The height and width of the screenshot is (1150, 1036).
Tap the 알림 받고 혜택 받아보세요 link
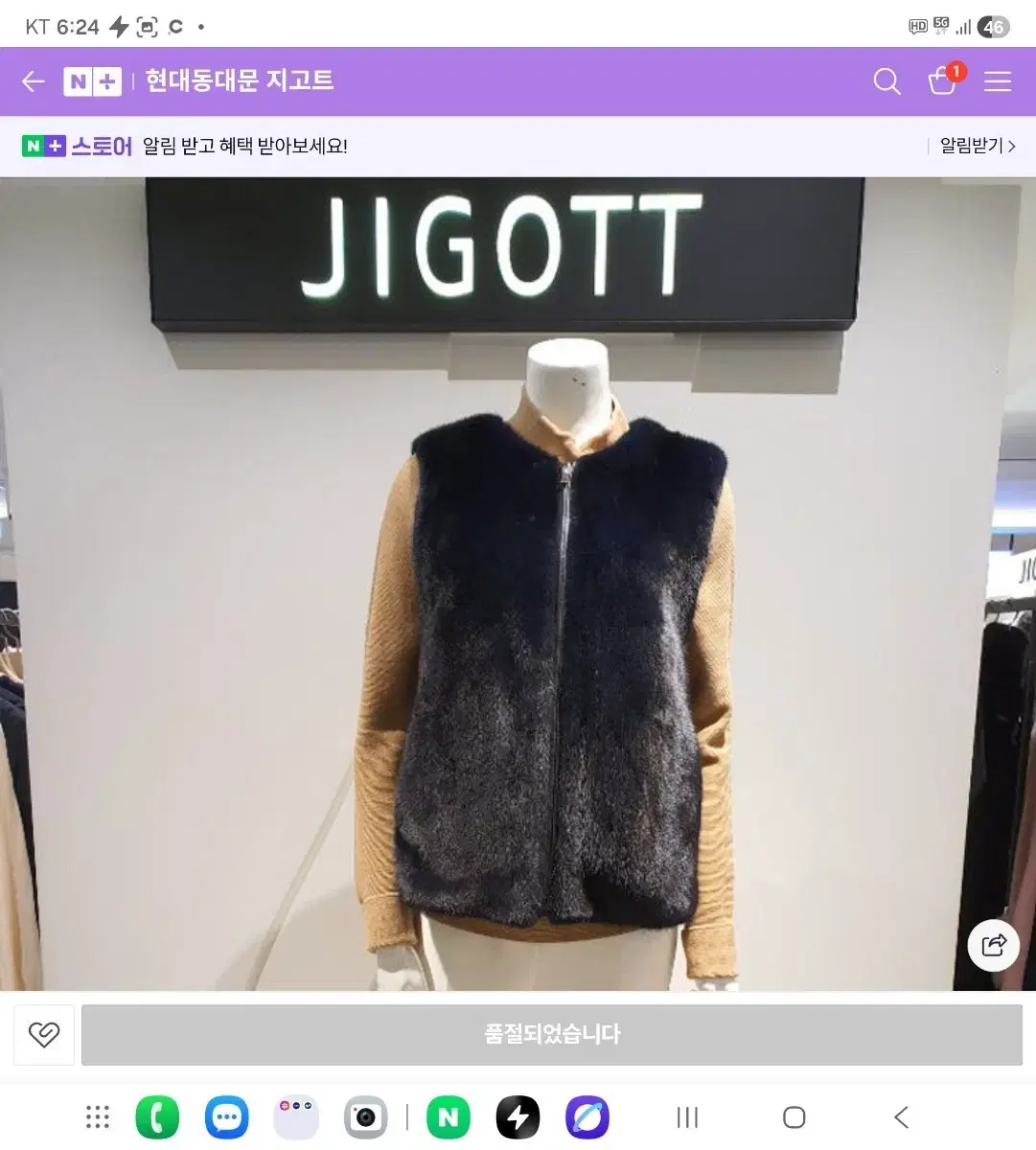click(242, 146)
